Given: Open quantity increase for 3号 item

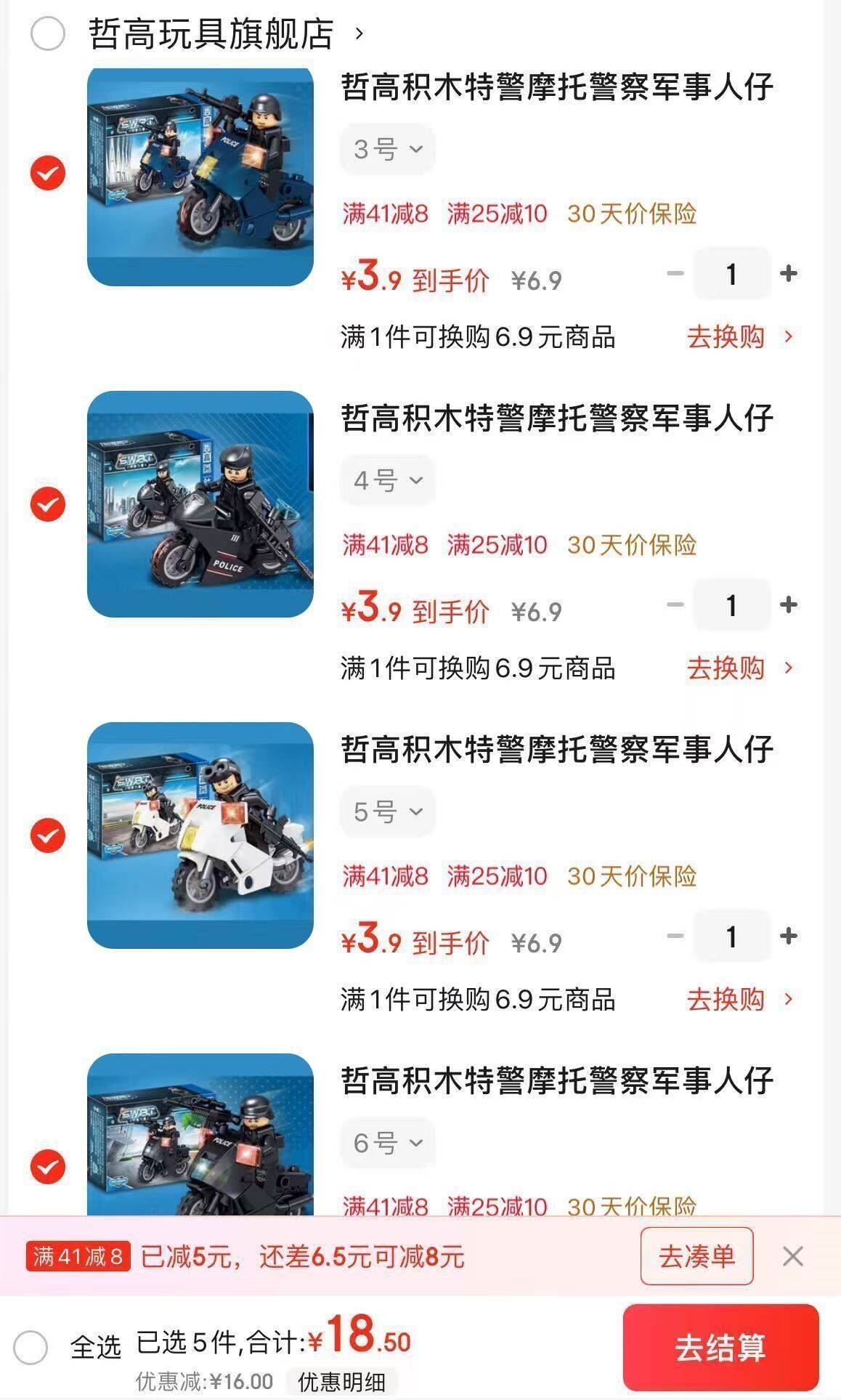Looking at the screenshot, I should coord(789,272).
